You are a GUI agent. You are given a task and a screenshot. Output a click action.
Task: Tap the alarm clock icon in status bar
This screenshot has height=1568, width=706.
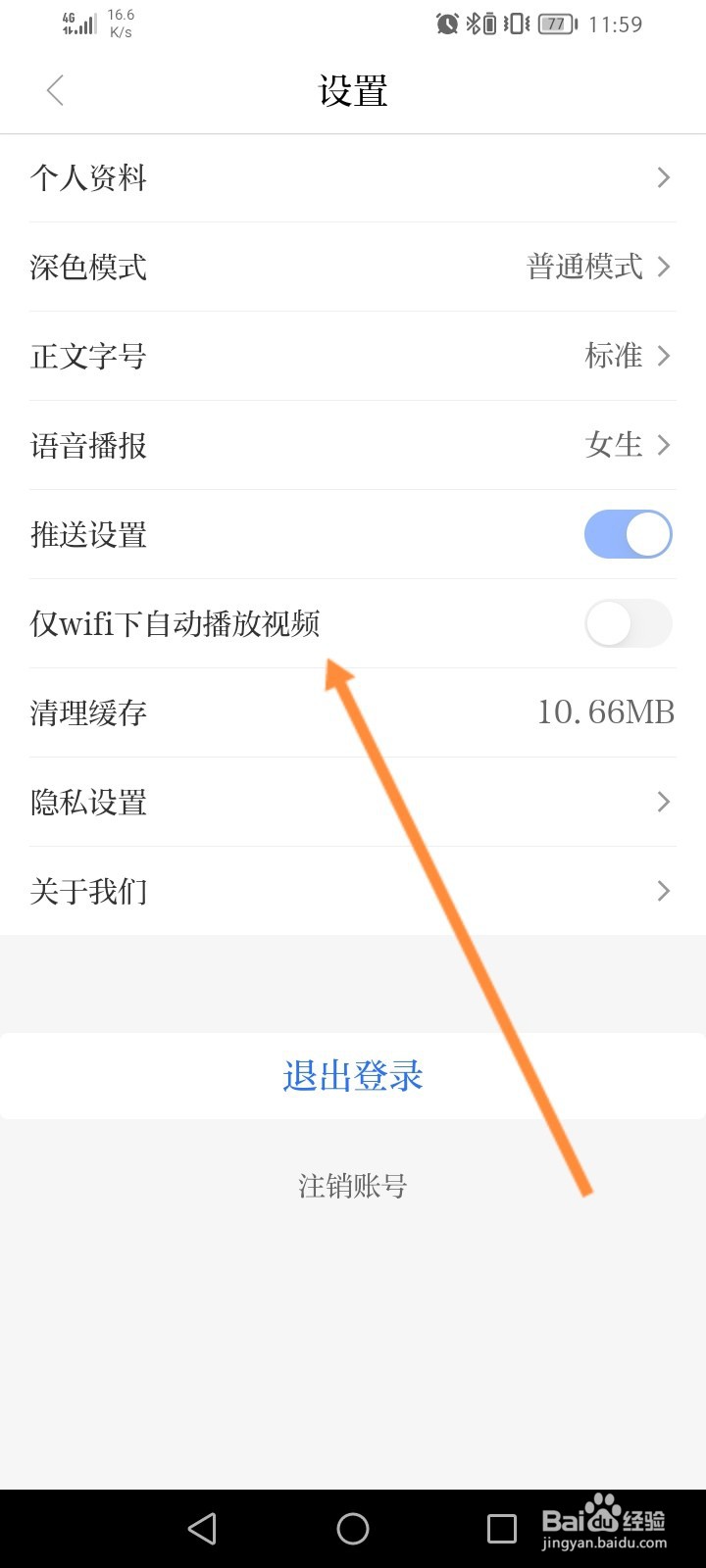click(x=447, y=24)
